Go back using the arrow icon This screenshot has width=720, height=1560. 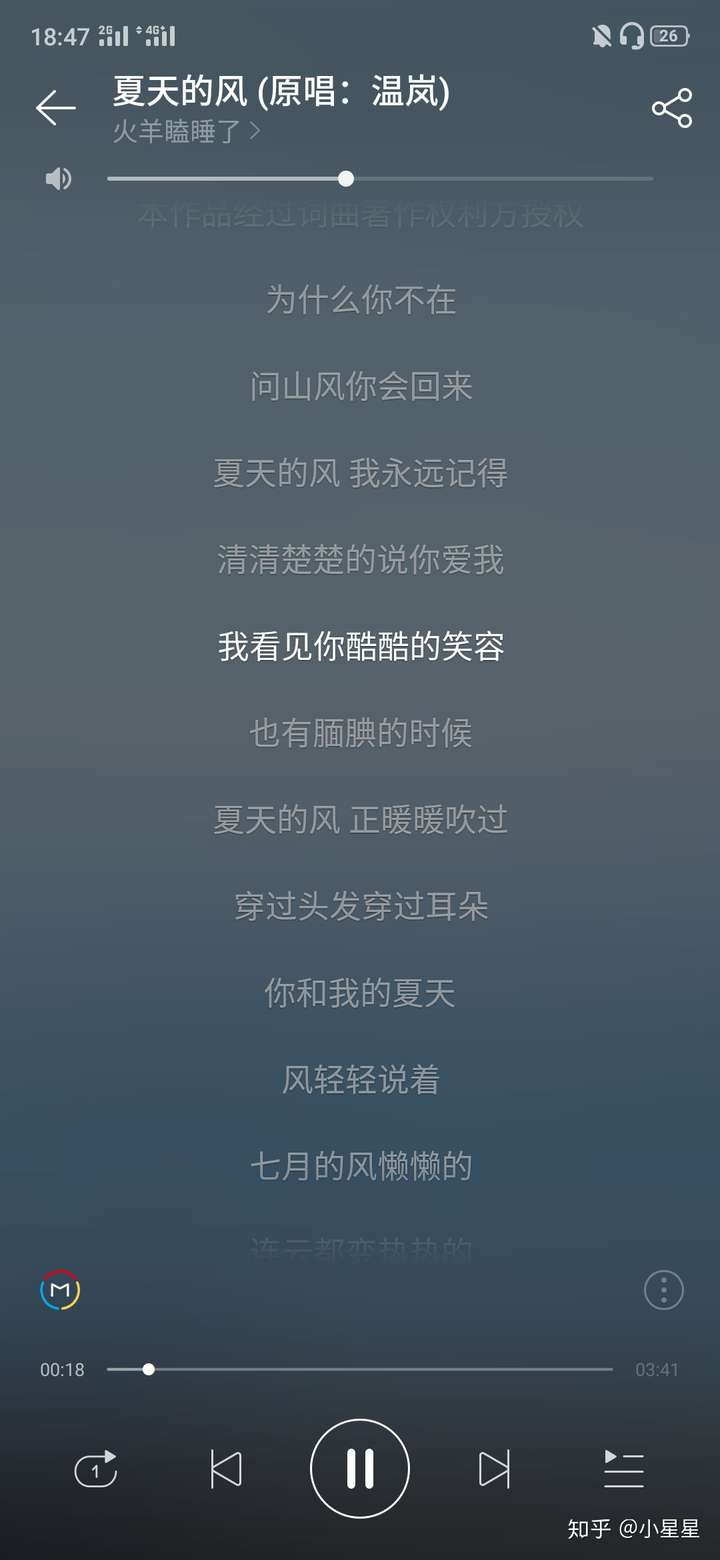(55, 108)
